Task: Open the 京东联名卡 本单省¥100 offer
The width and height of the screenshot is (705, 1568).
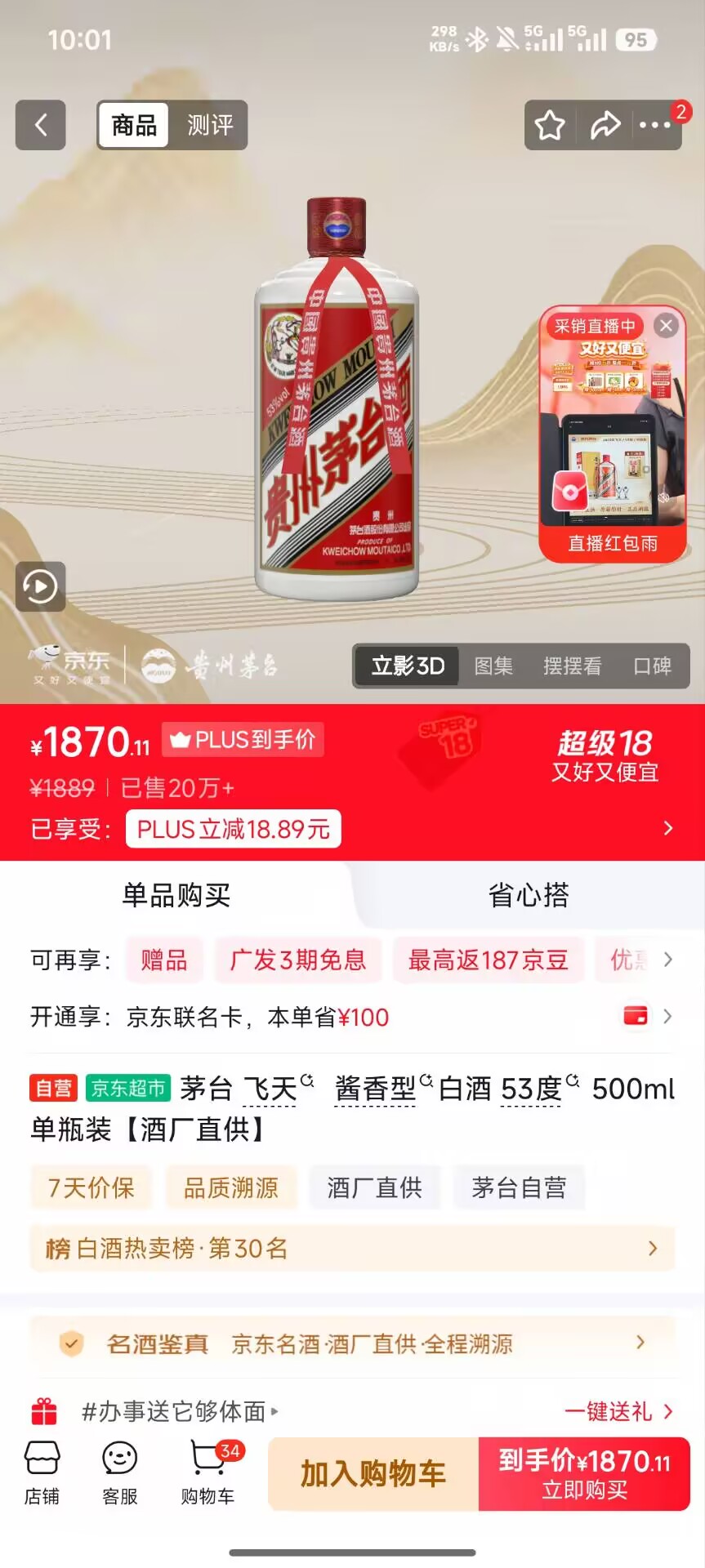Action: point(352,1017)
